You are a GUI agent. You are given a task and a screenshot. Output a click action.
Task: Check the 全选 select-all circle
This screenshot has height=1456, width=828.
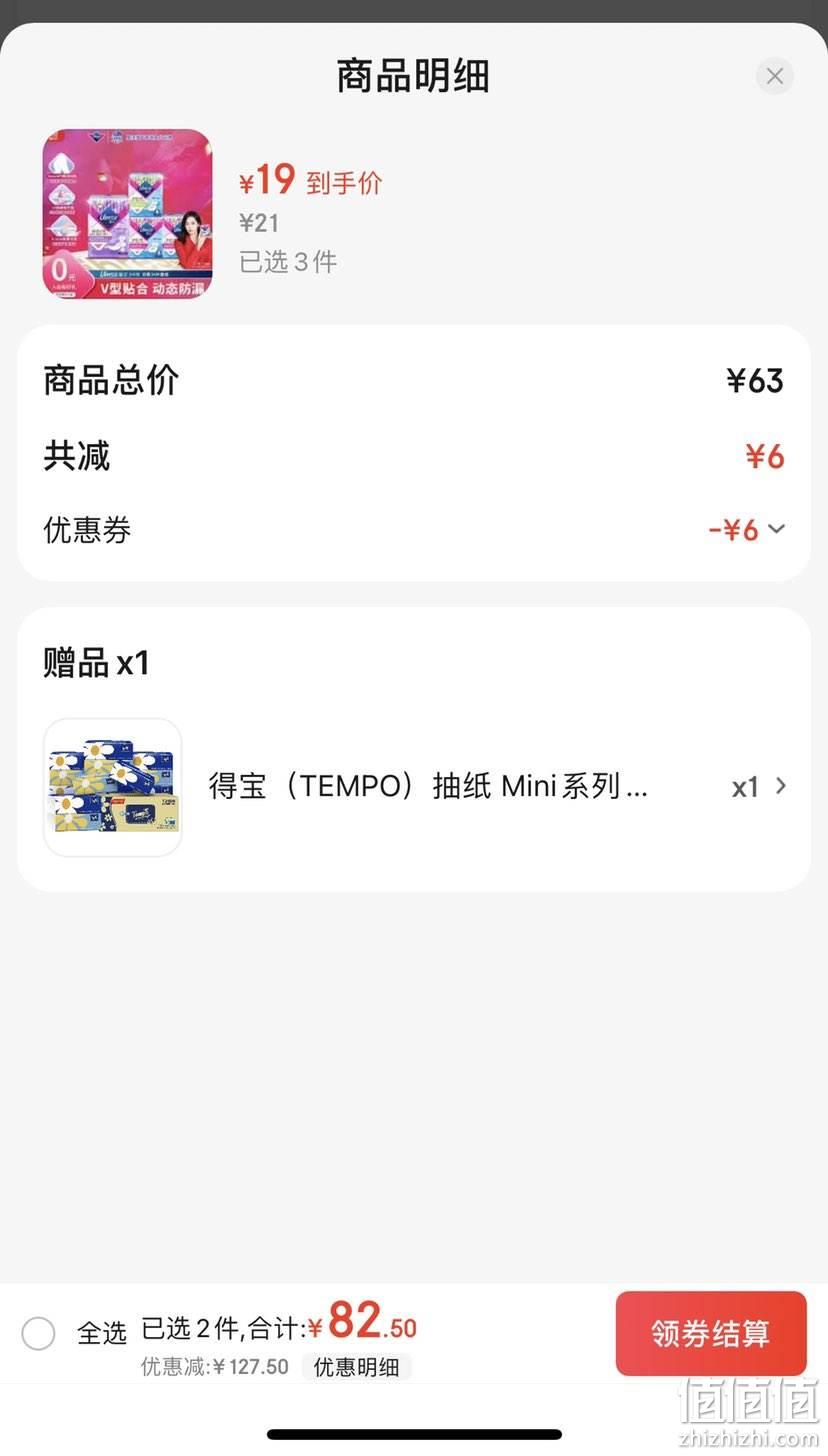click(38, 1333)
